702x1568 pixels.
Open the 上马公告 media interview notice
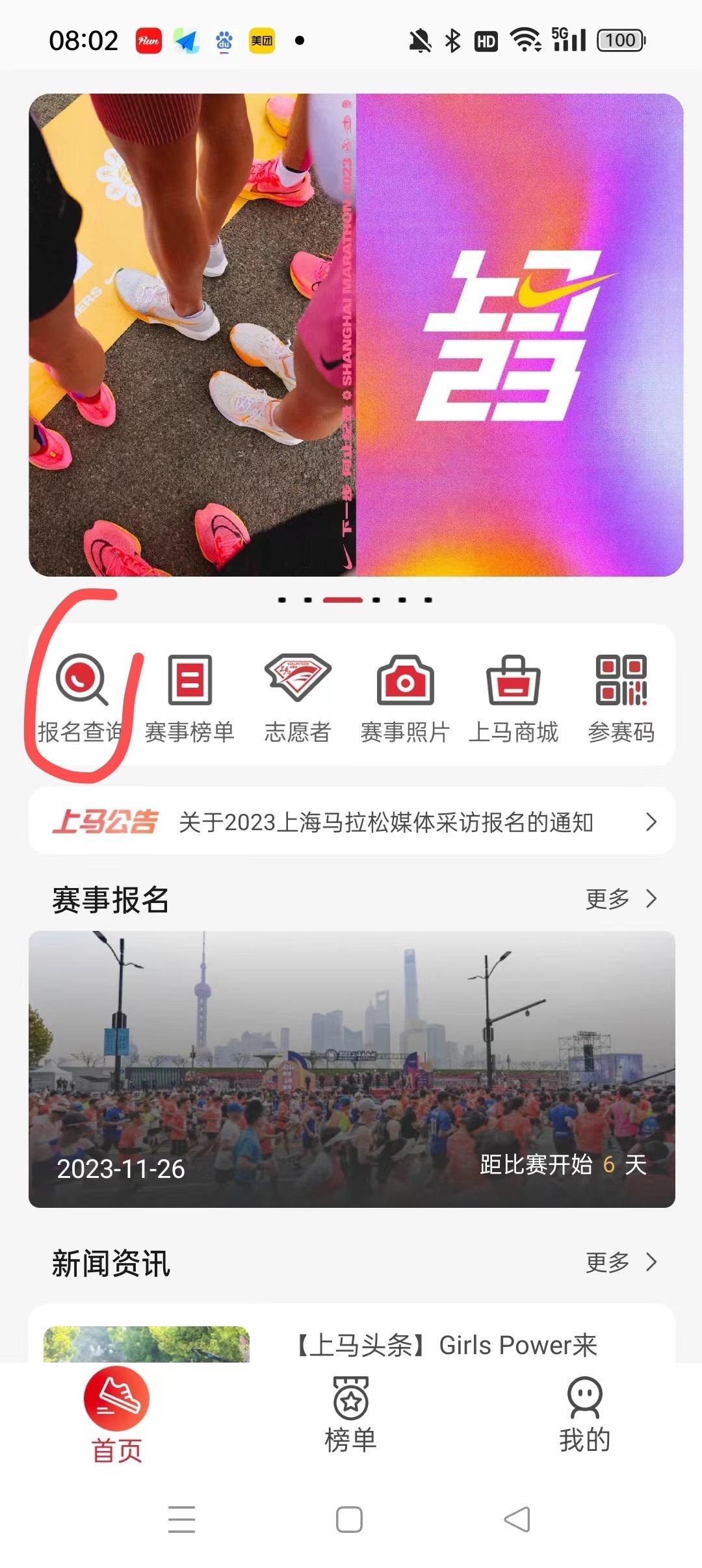click(x=385, y=822)
